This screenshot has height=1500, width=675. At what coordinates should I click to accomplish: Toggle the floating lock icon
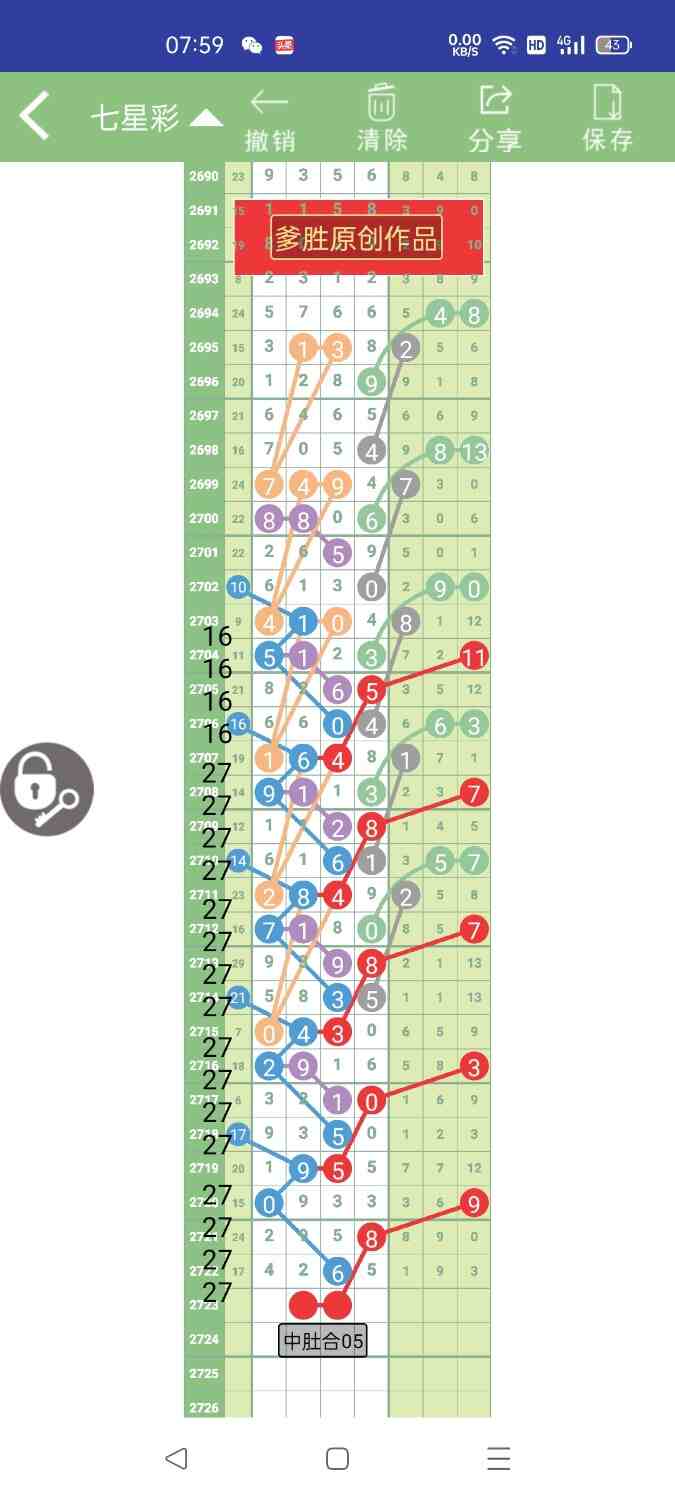47,789
